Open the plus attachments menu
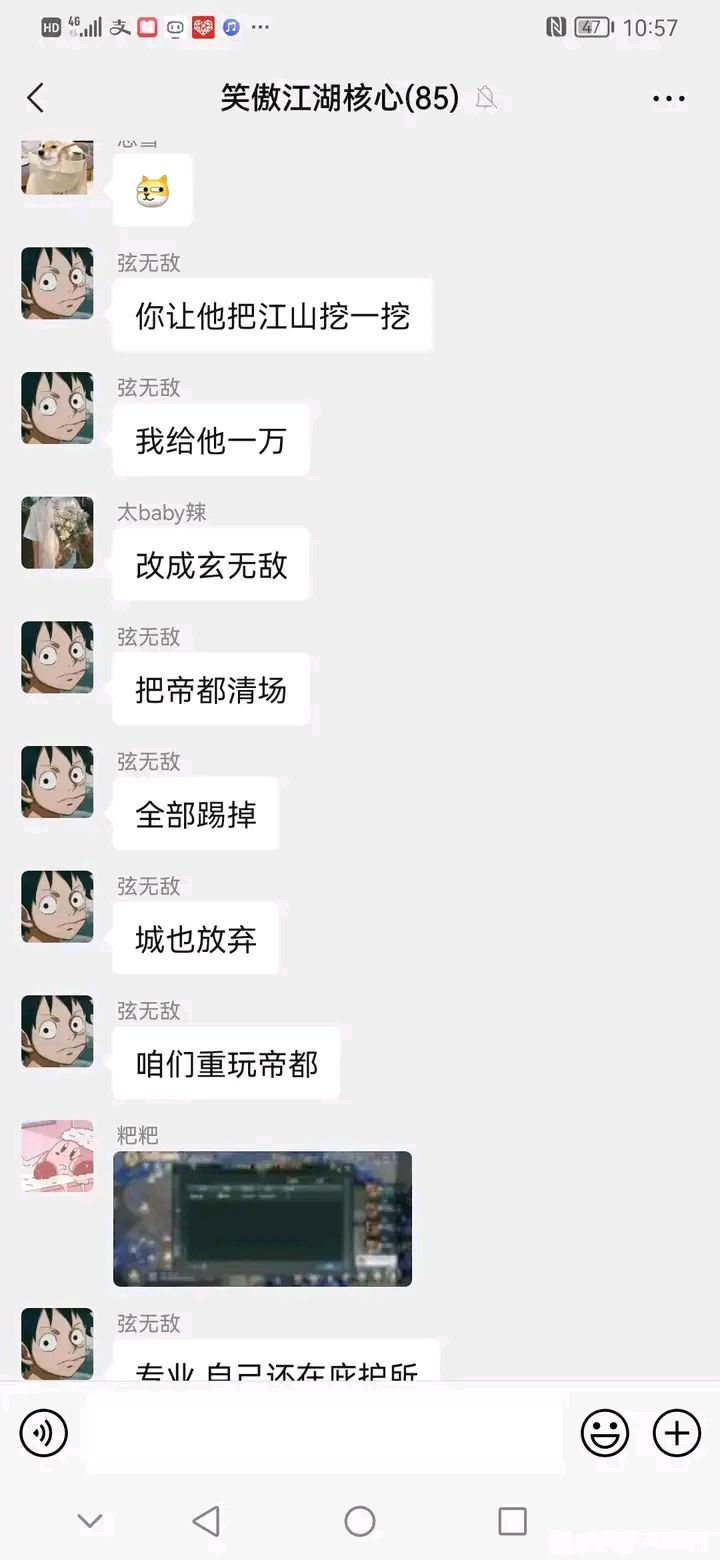The image size is (720, 1560). (x=677, y=1434)
